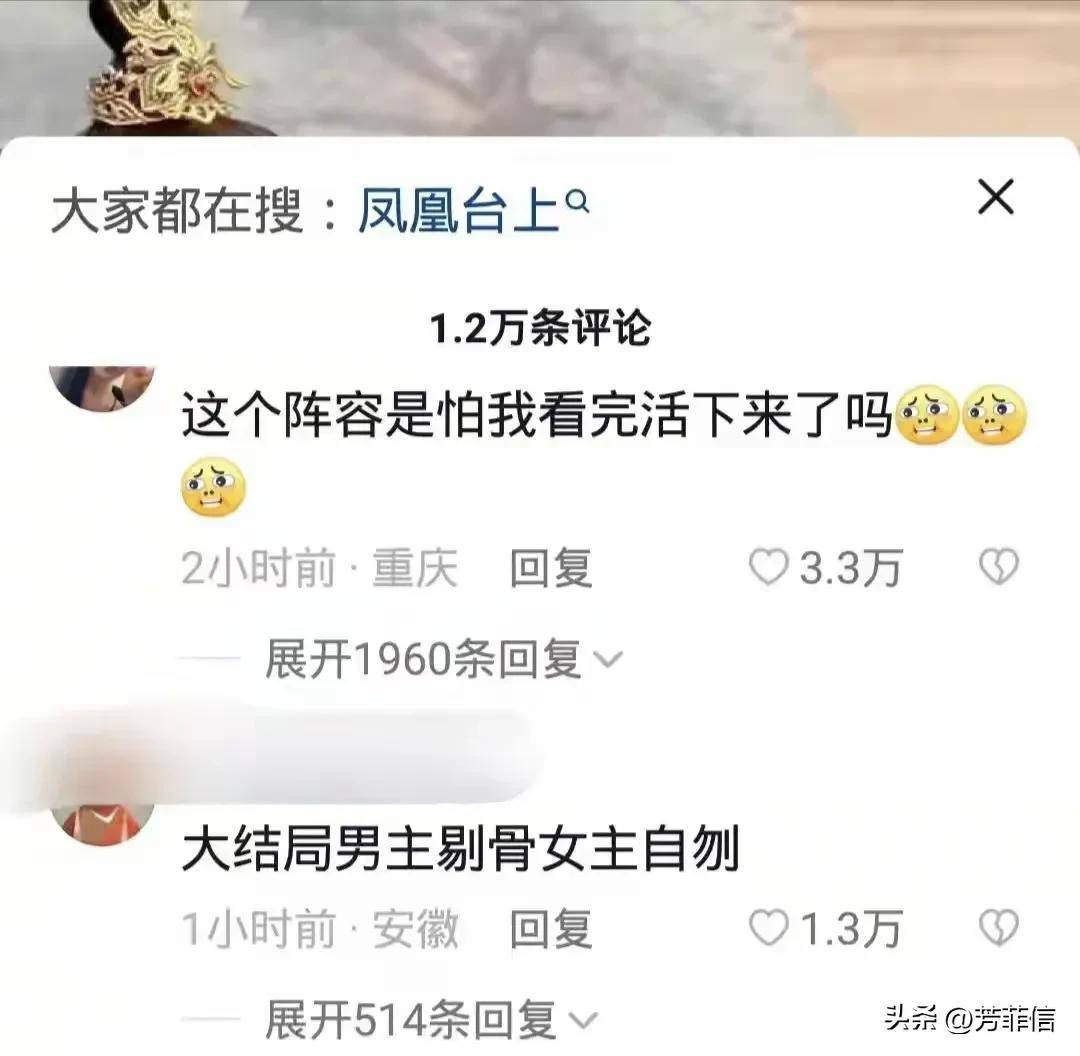
Task: Dislike the comment from 安徽
Action: pyautogui.click(x=997, y=929)
